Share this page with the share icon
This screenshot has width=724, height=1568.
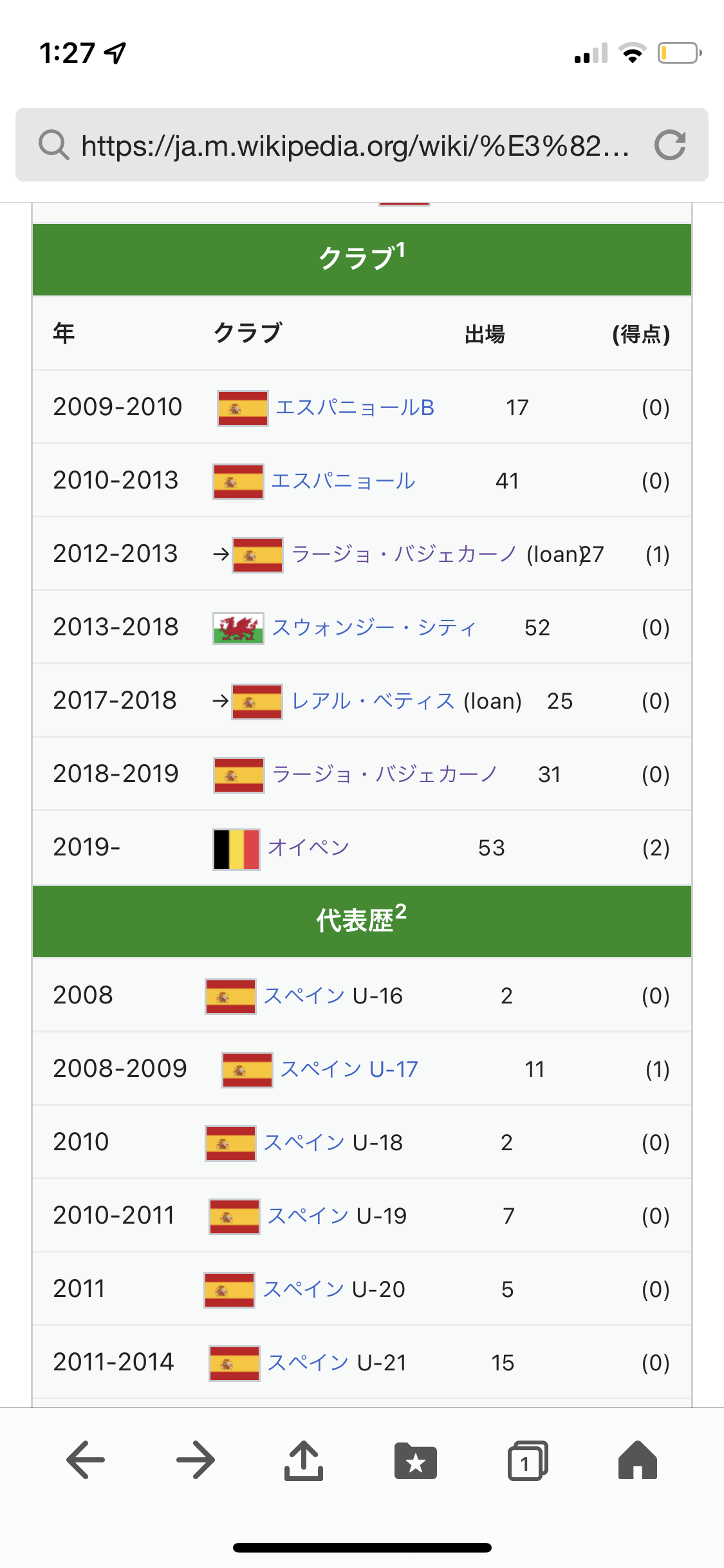[304, 1460]
